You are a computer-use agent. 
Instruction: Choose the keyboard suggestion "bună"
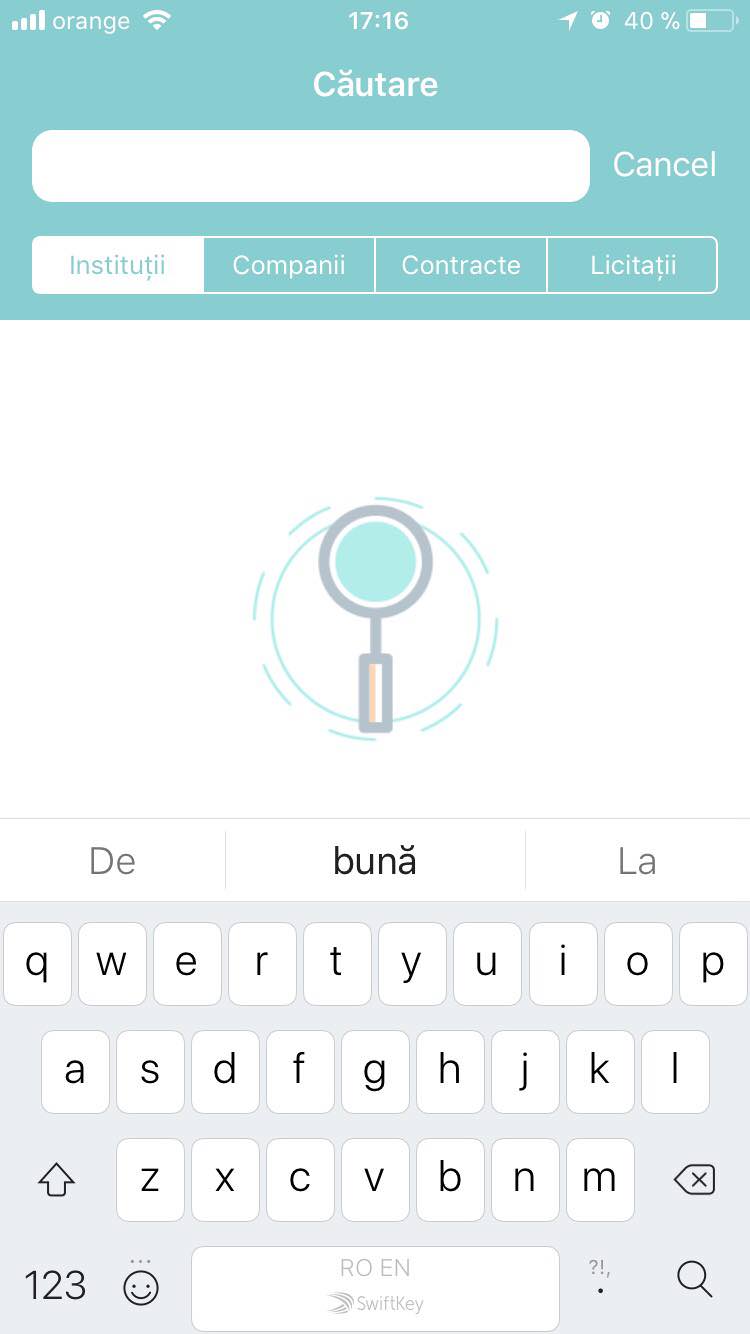375,861
